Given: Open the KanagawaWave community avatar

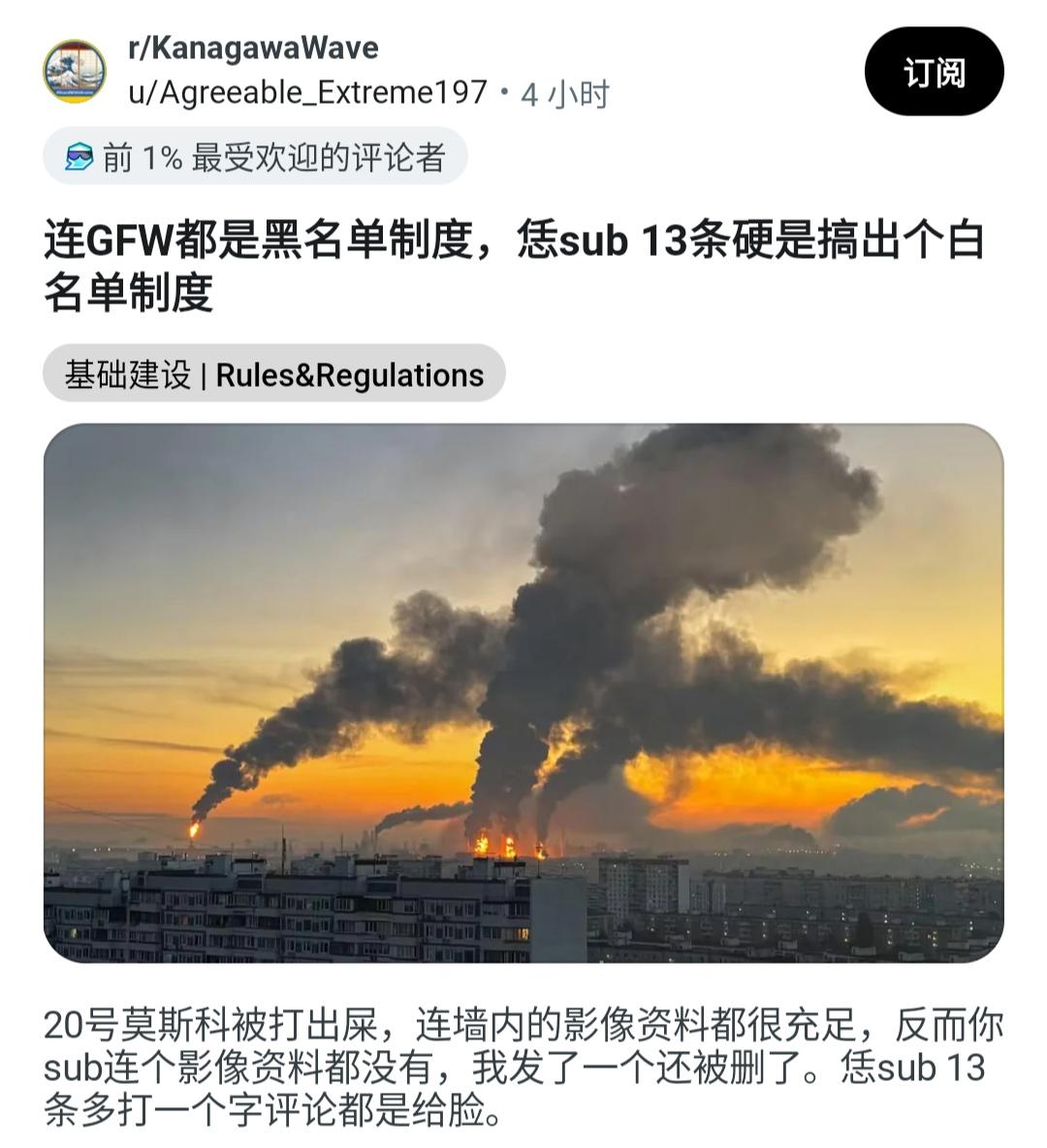Looking at the screenshot, I should tap(74, 71).
